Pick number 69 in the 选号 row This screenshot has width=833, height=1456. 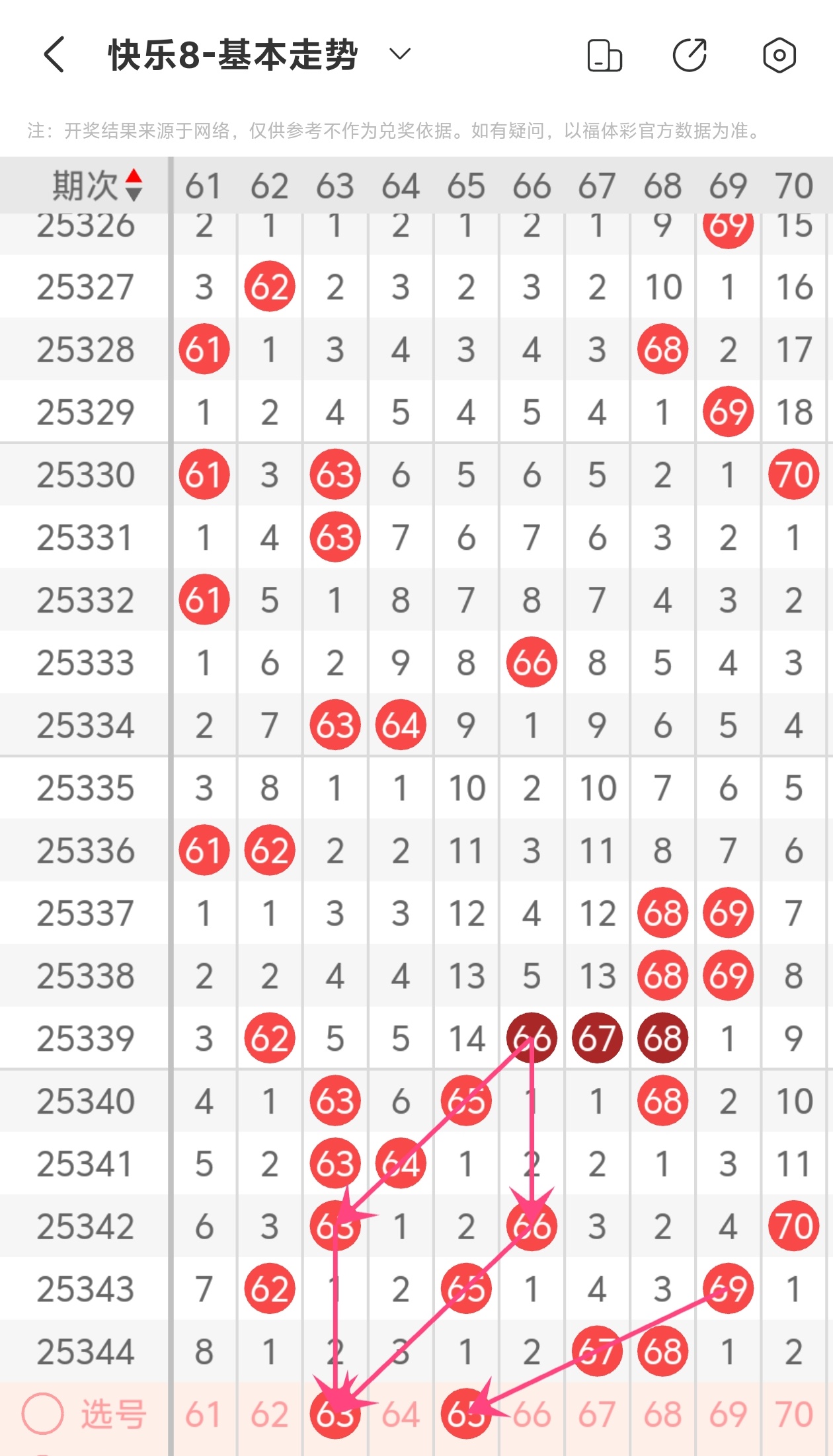pyautogui.click(x=728, y=1414)
